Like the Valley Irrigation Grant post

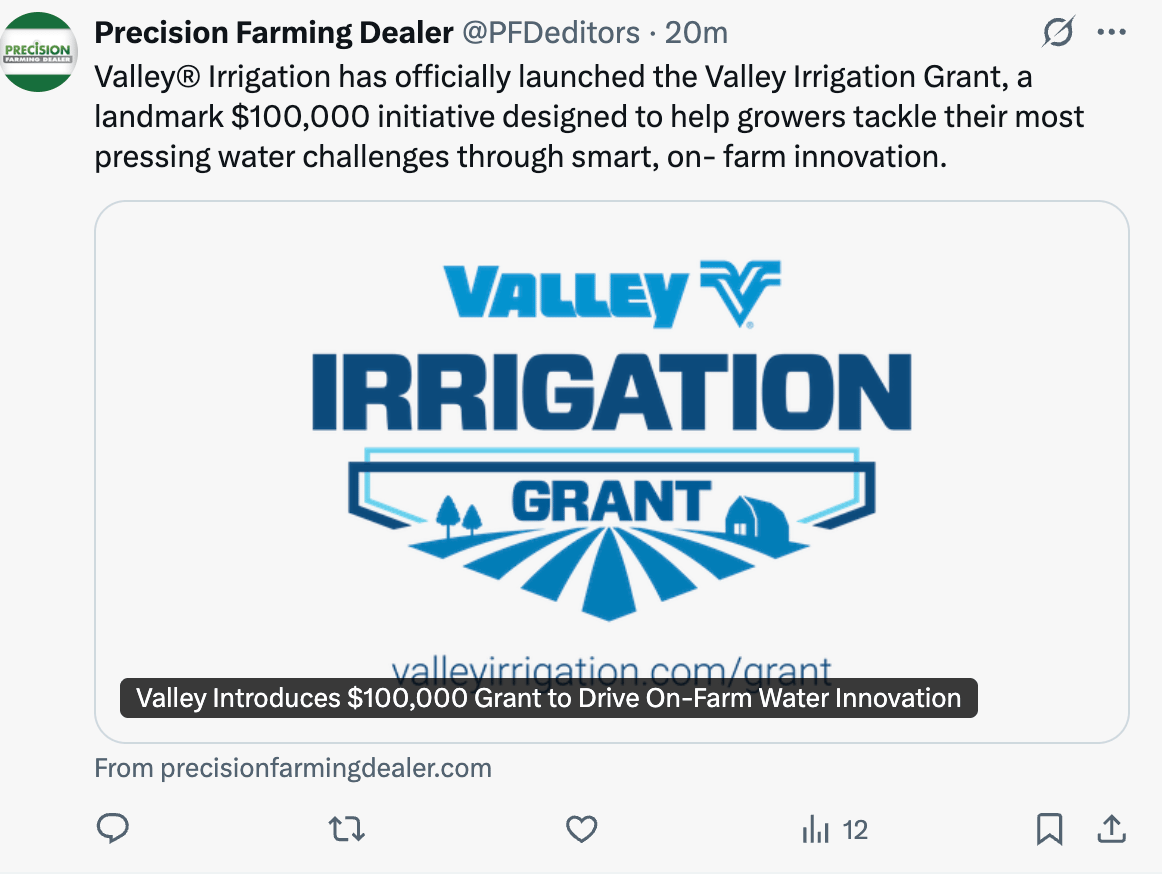(x=581, y=828)
